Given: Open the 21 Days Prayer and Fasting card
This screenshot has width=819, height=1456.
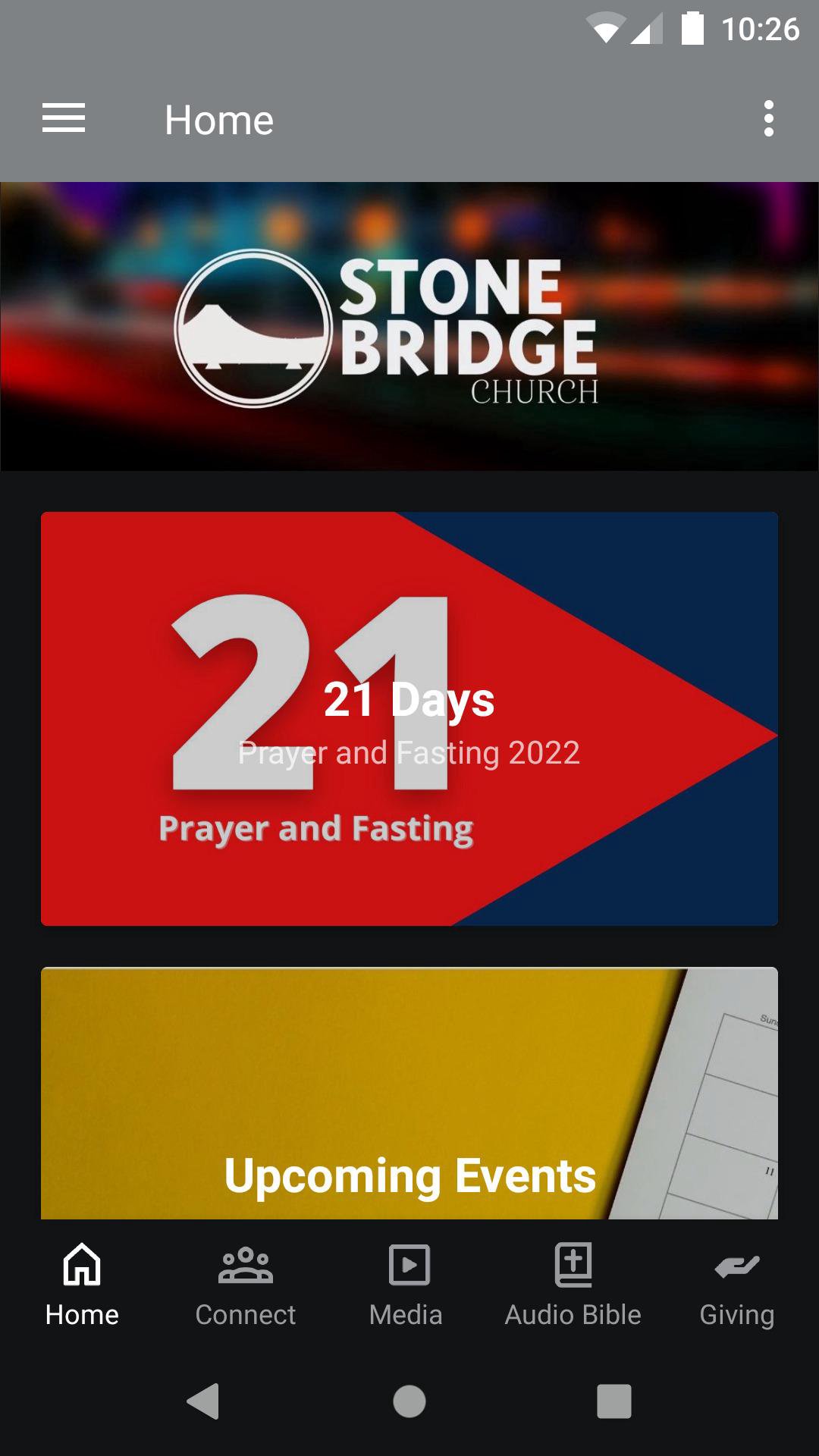Looking at the screenshot, I should (x=409, y=718).
